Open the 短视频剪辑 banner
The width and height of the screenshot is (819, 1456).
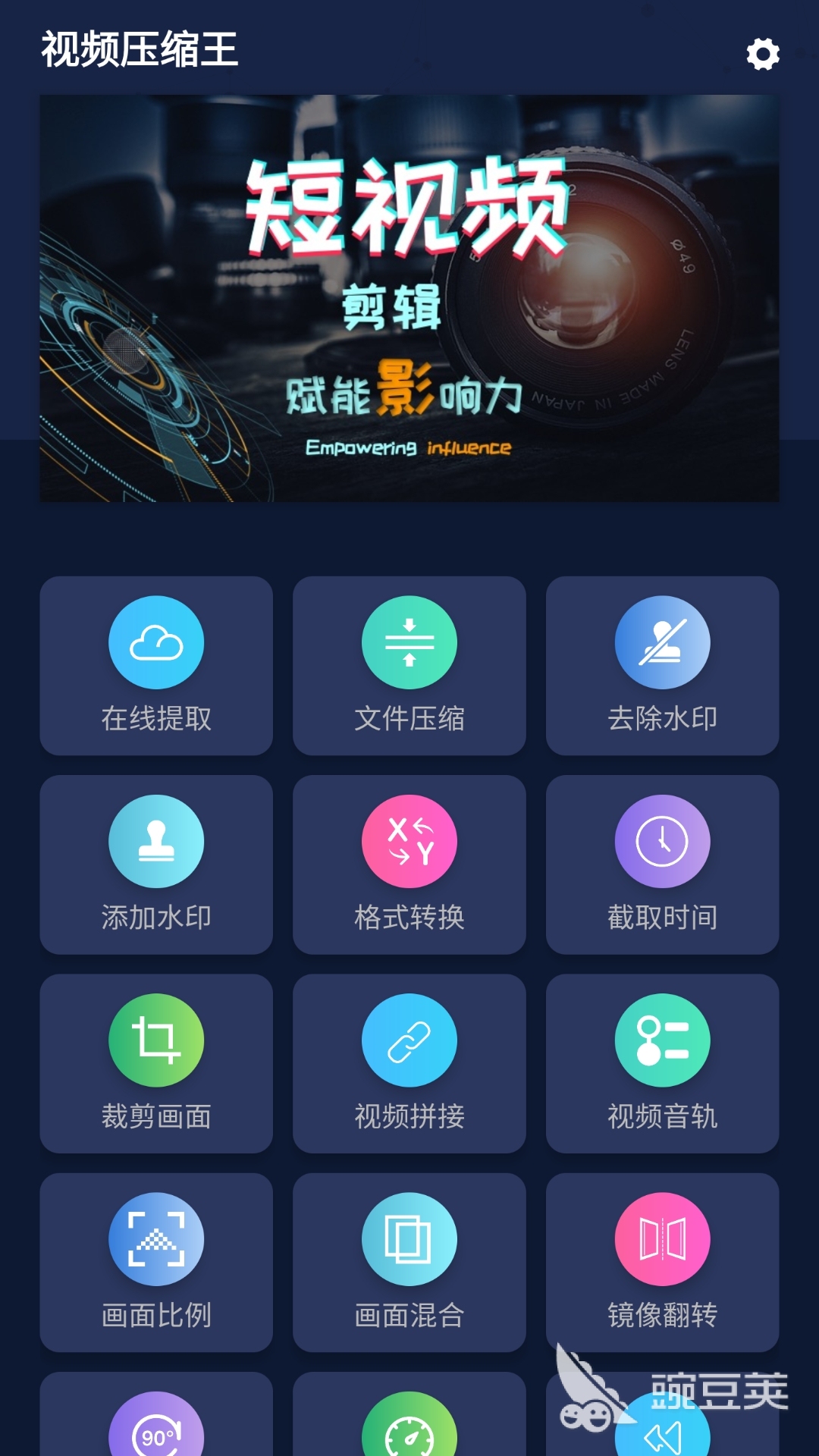pyautogui.click(x=409, y=297)
